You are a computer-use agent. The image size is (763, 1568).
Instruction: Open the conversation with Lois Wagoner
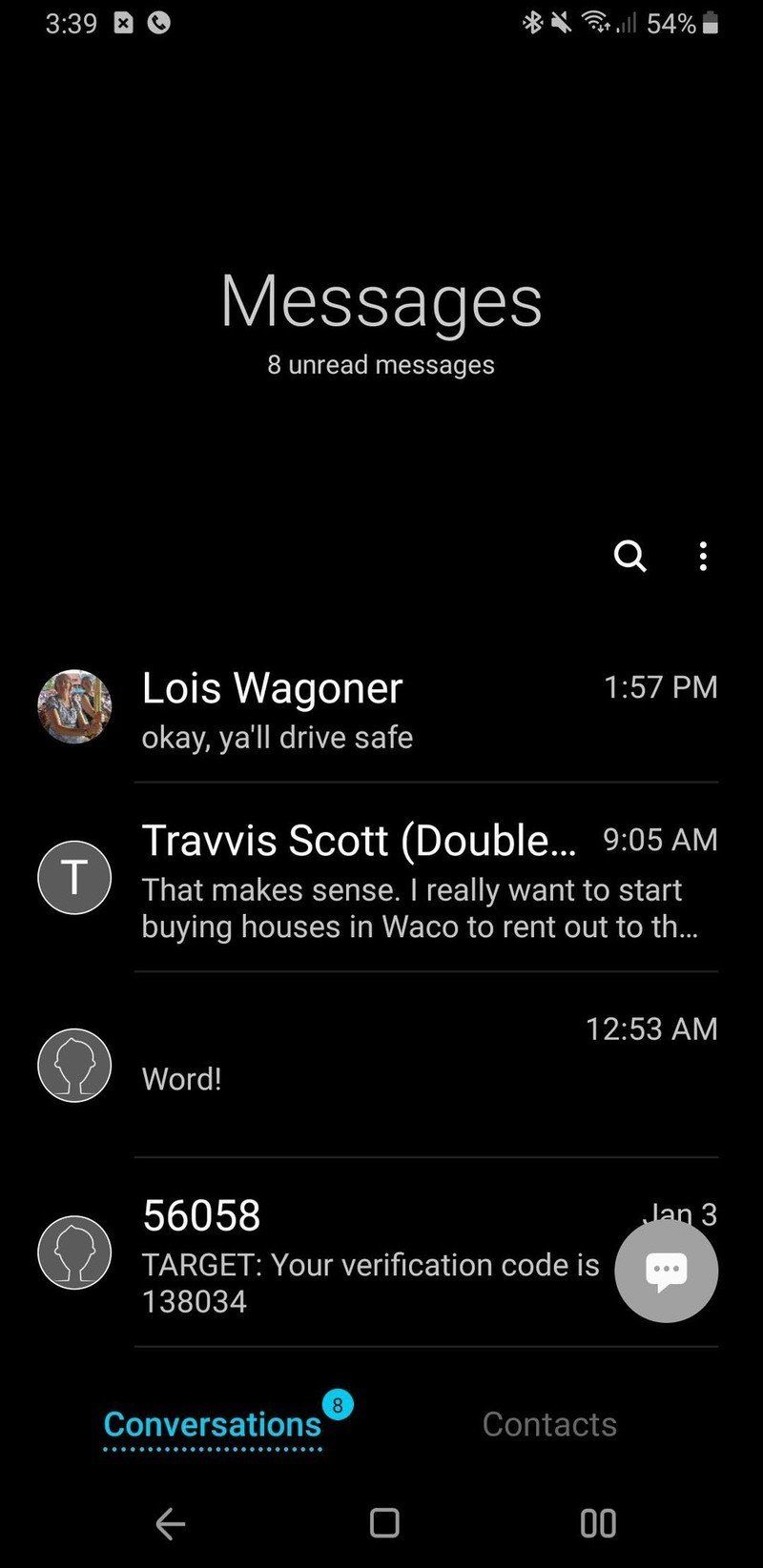(381, 710)
